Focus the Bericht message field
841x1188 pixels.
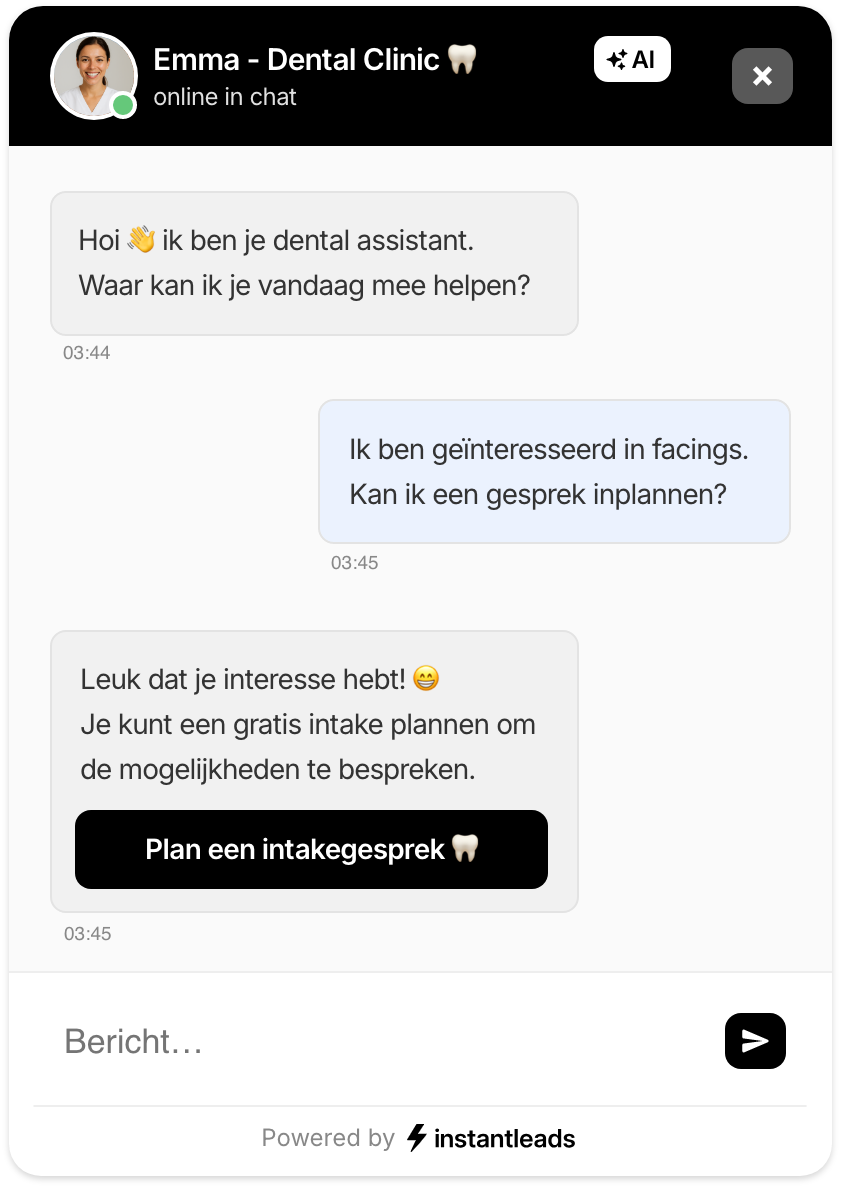tap(380, 1041)
